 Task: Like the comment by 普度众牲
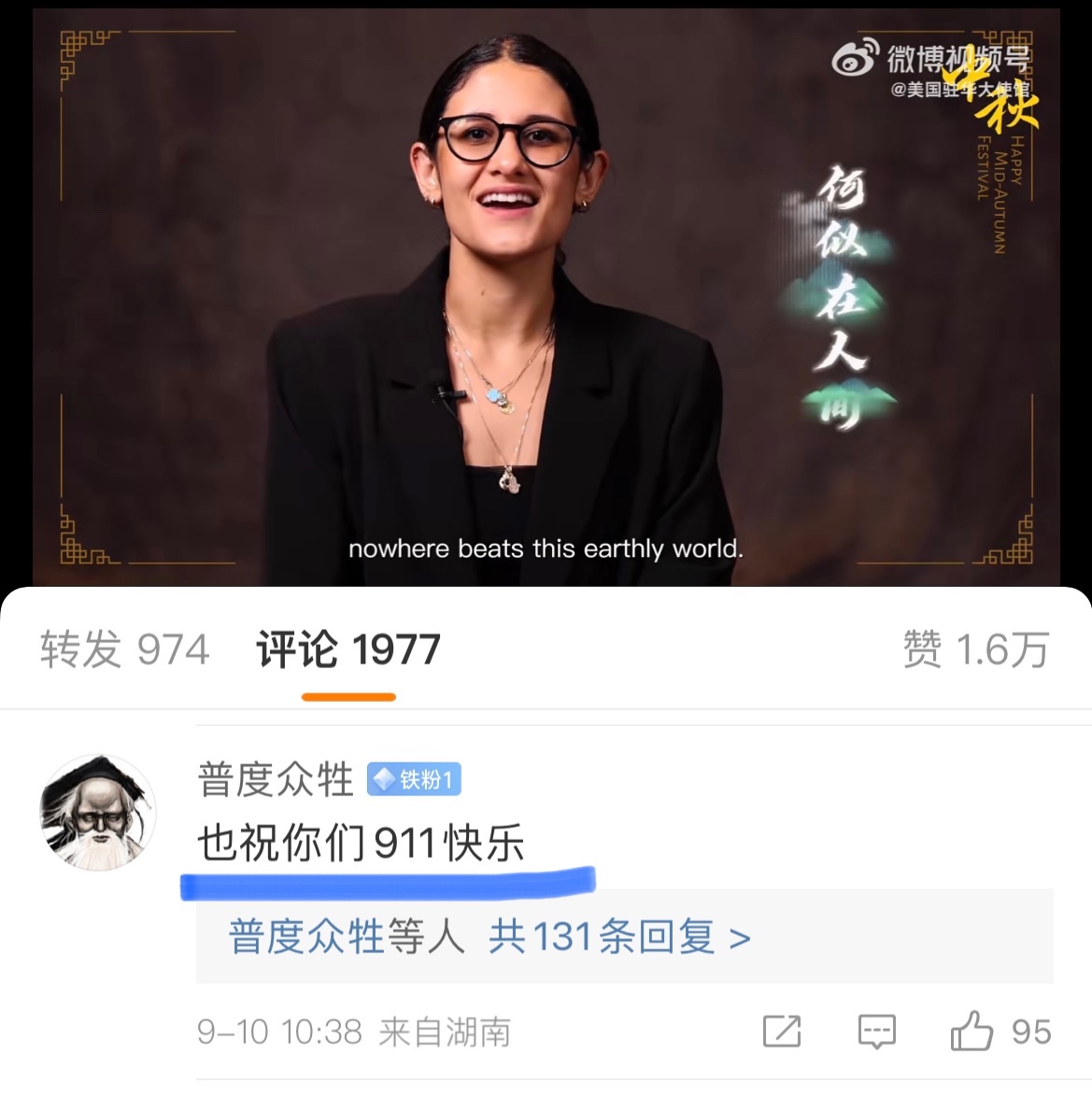(x=973, y=1032)
